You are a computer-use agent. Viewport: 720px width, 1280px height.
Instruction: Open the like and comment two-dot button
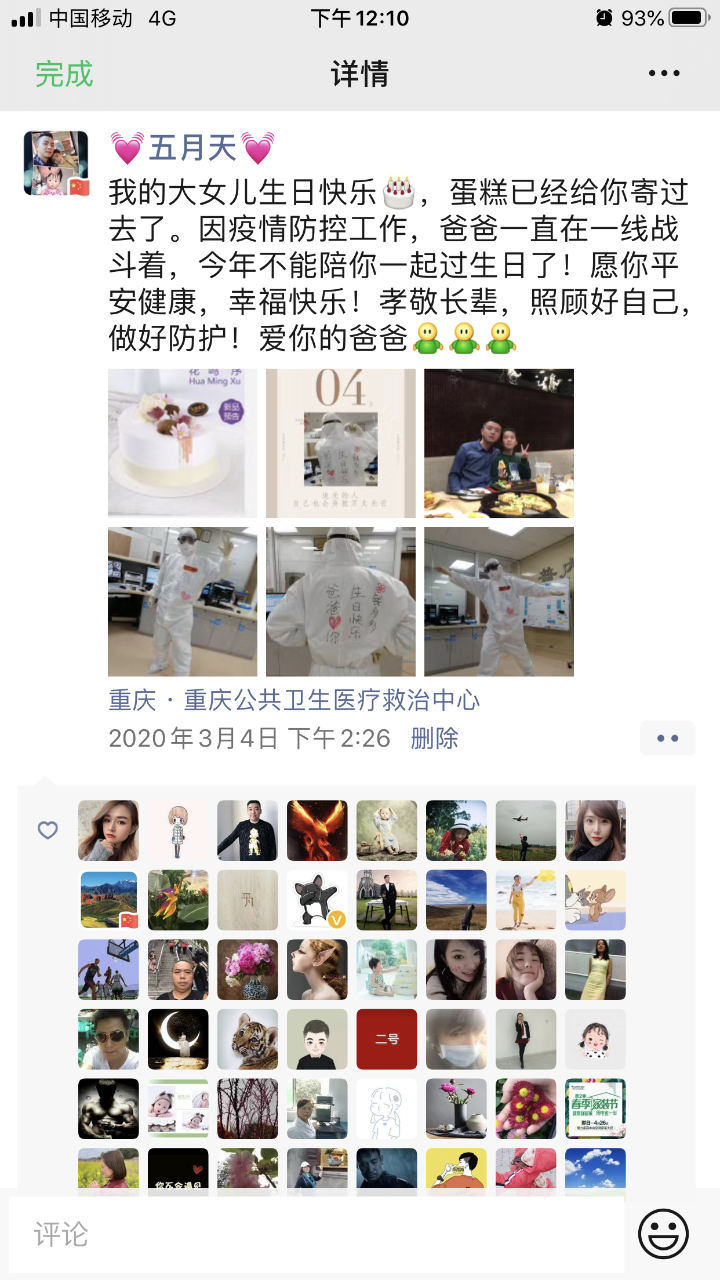667,738
